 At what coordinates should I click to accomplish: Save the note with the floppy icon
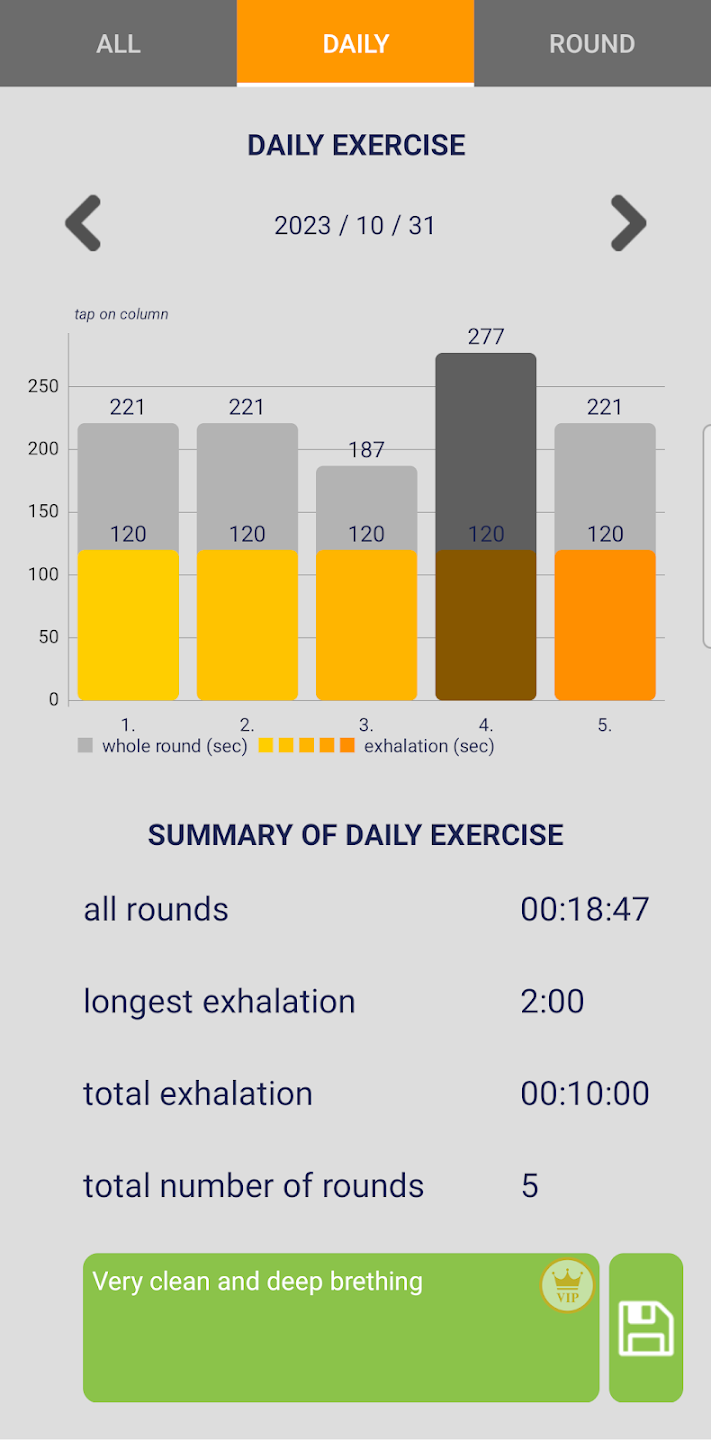point(646,1327)
